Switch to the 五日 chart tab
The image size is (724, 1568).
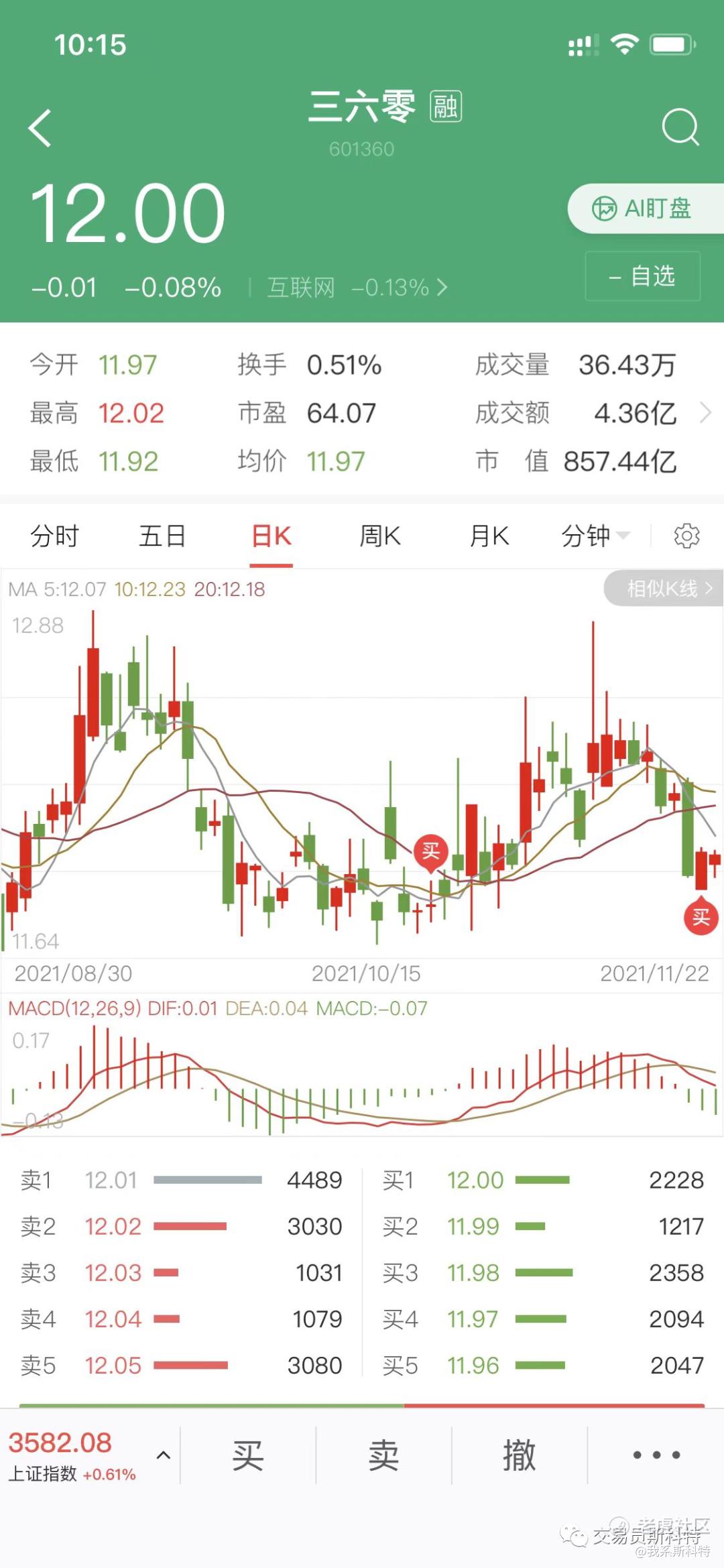[x=162, y=536]
